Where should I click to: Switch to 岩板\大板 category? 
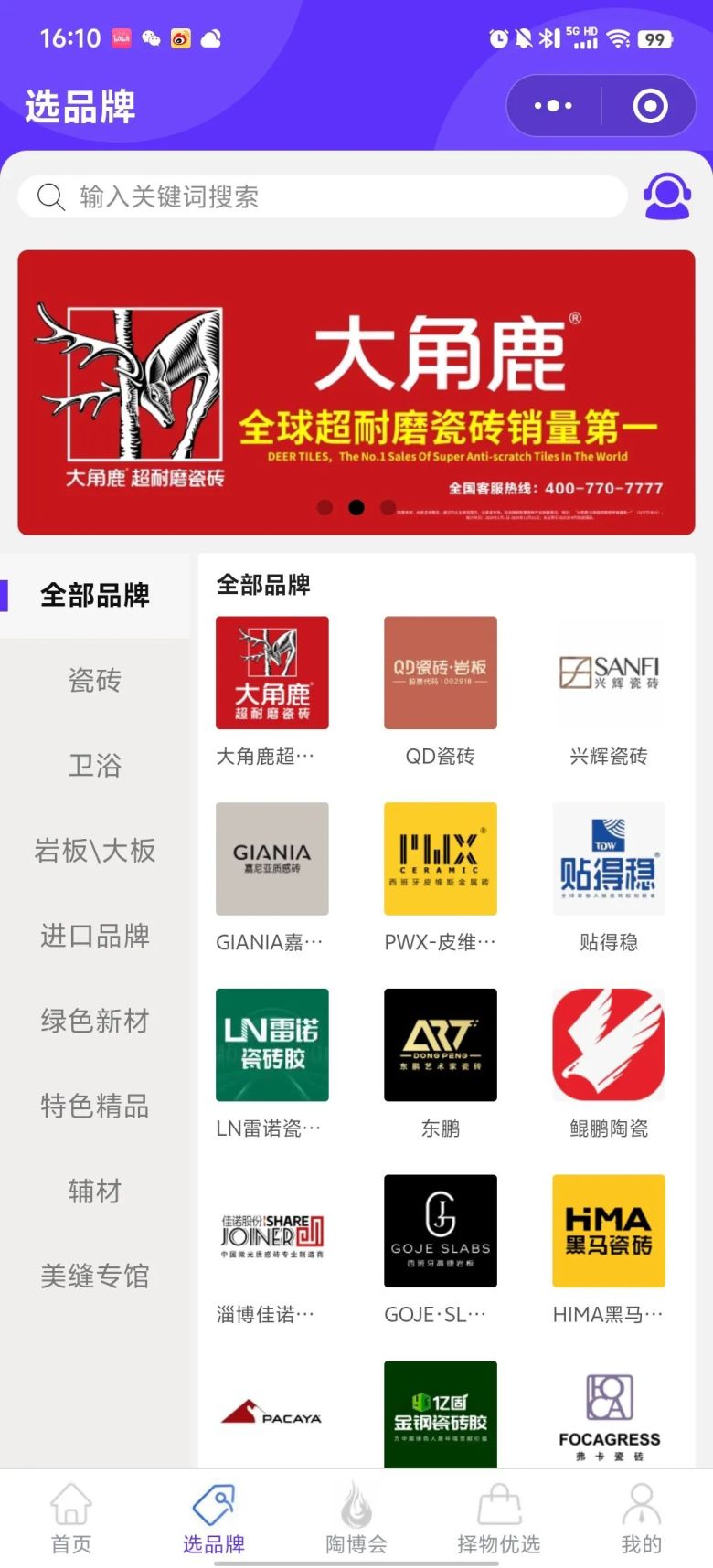pos(95,850)
